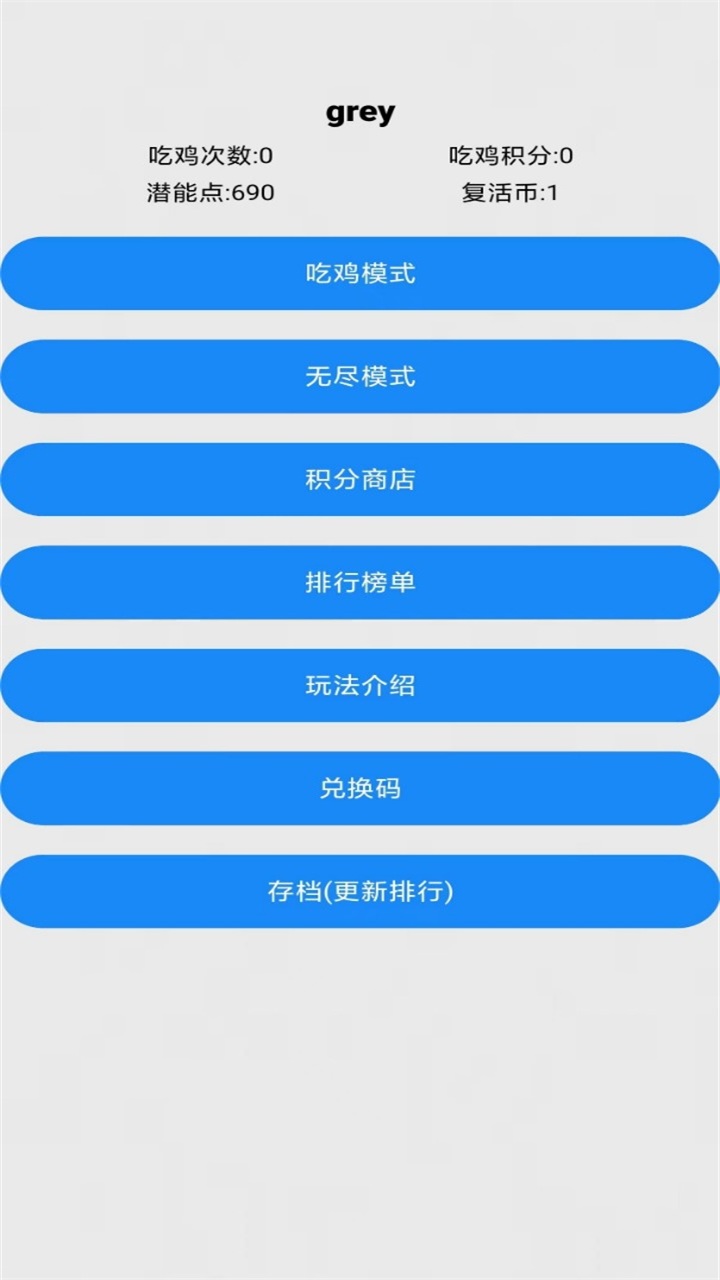The width and height of the screenshot is (720, 1280).
Task: 点击玩家昵称 grey
Action: tap(360, 111)
